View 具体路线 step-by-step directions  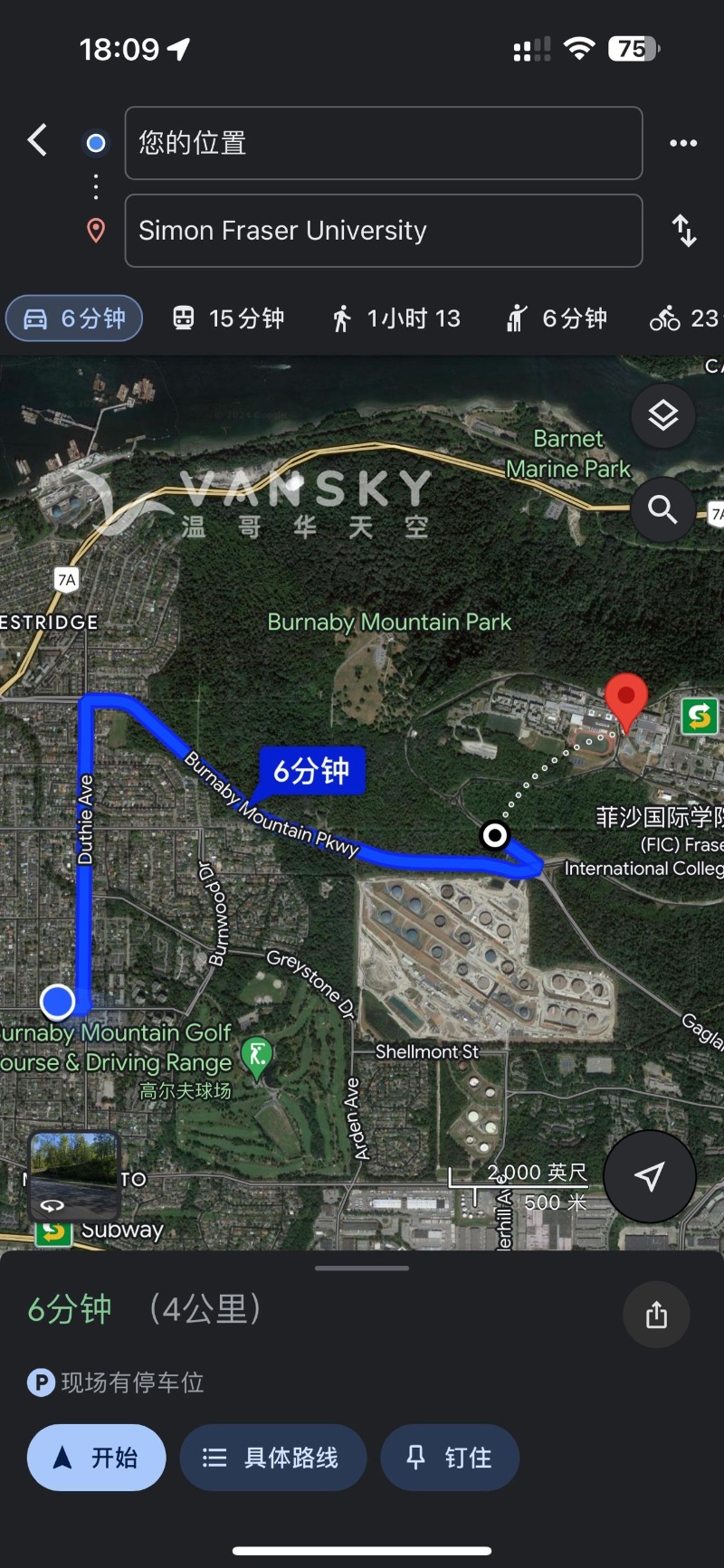click(x=272, y=1457)
